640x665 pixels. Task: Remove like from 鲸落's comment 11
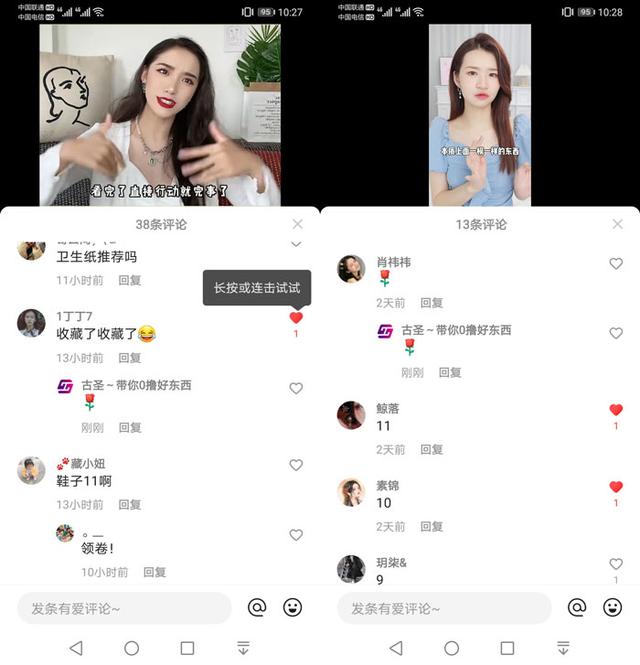(x=616, y=410)
